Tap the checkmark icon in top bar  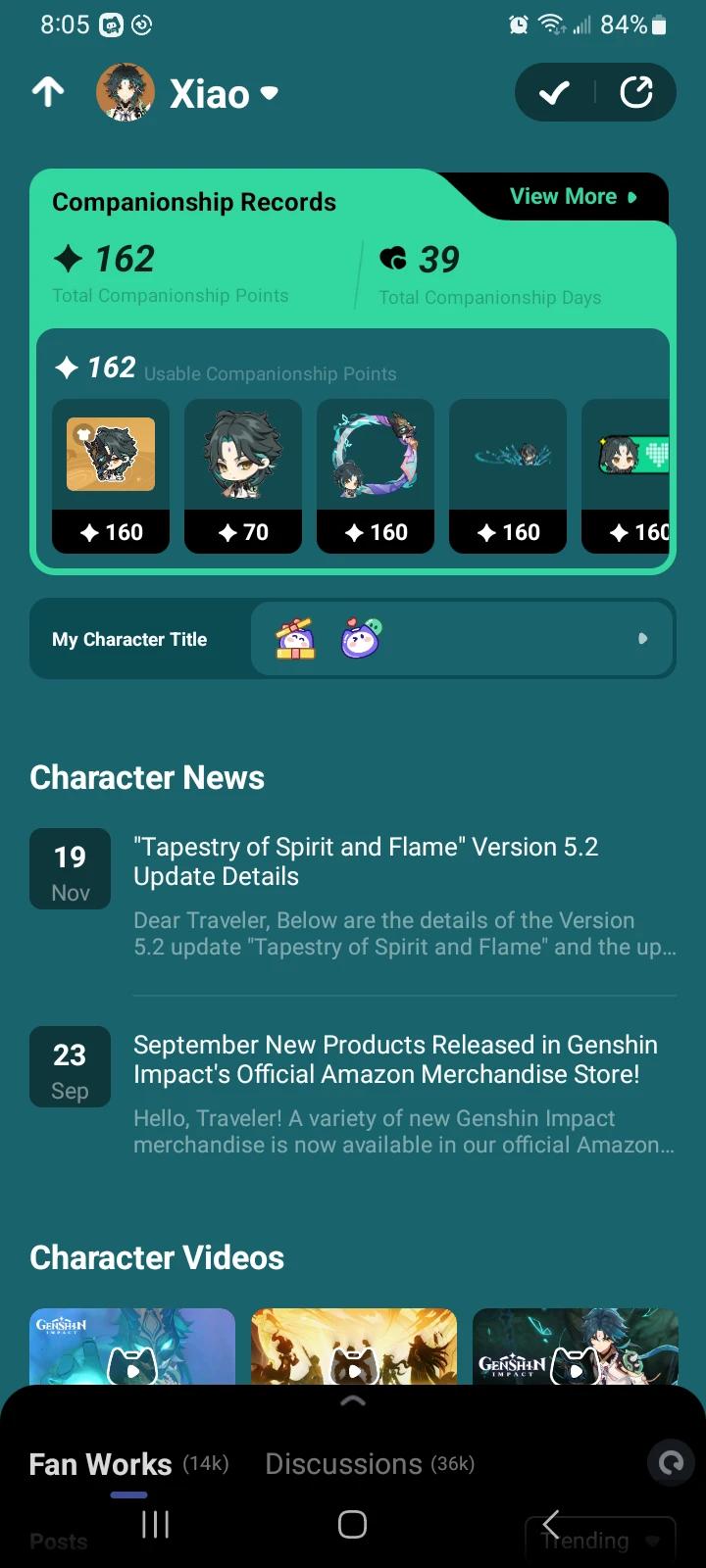[554, 93]
